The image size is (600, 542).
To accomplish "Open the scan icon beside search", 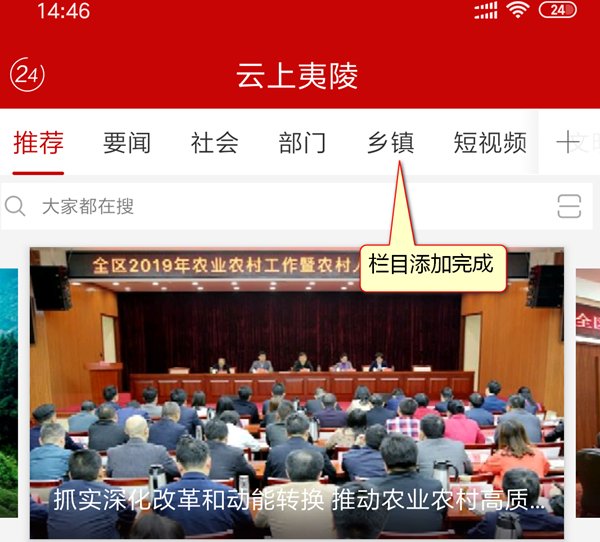I will coord(569,207).
